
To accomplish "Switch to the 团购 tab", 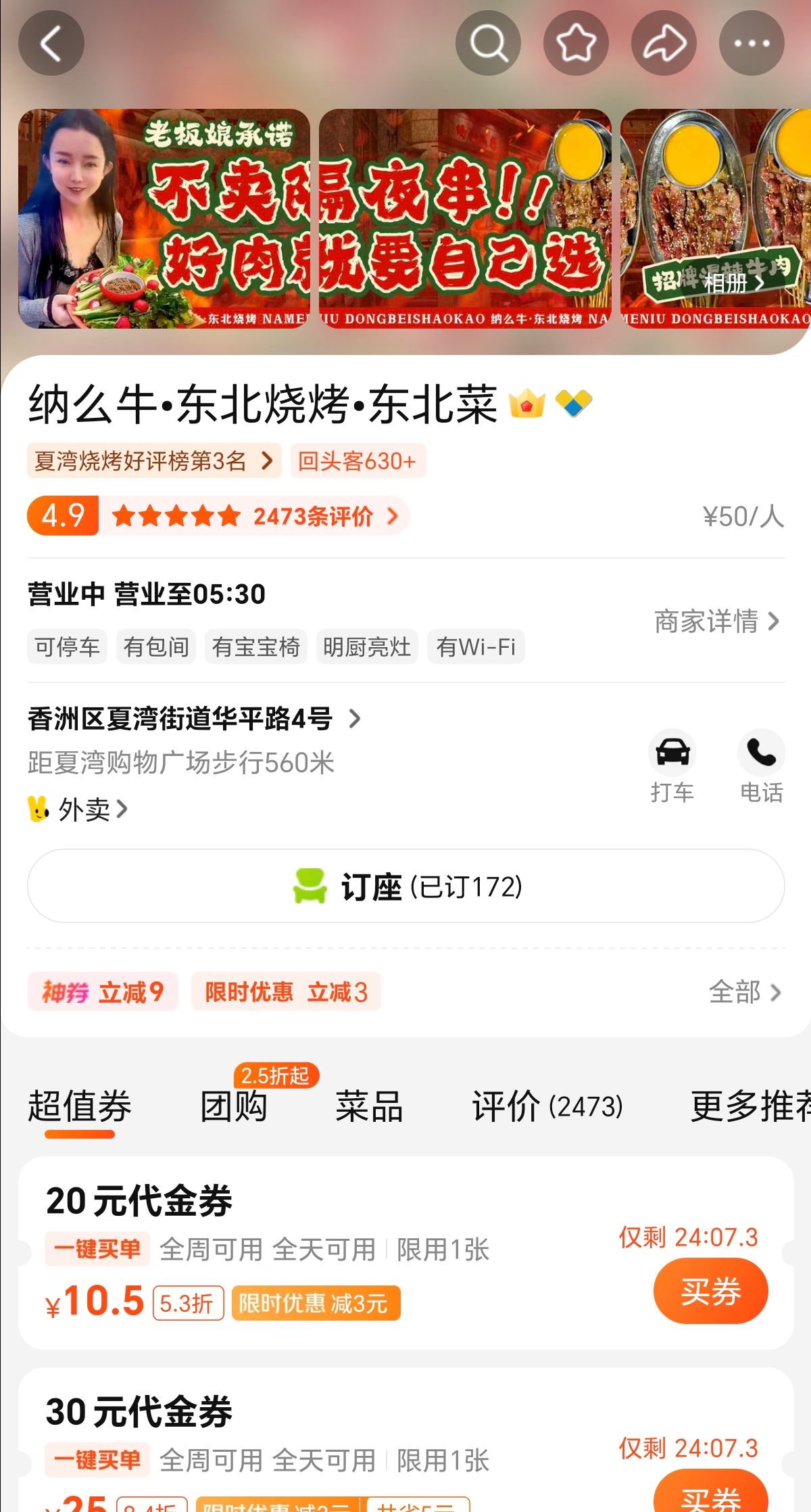I will (234, 1106).
